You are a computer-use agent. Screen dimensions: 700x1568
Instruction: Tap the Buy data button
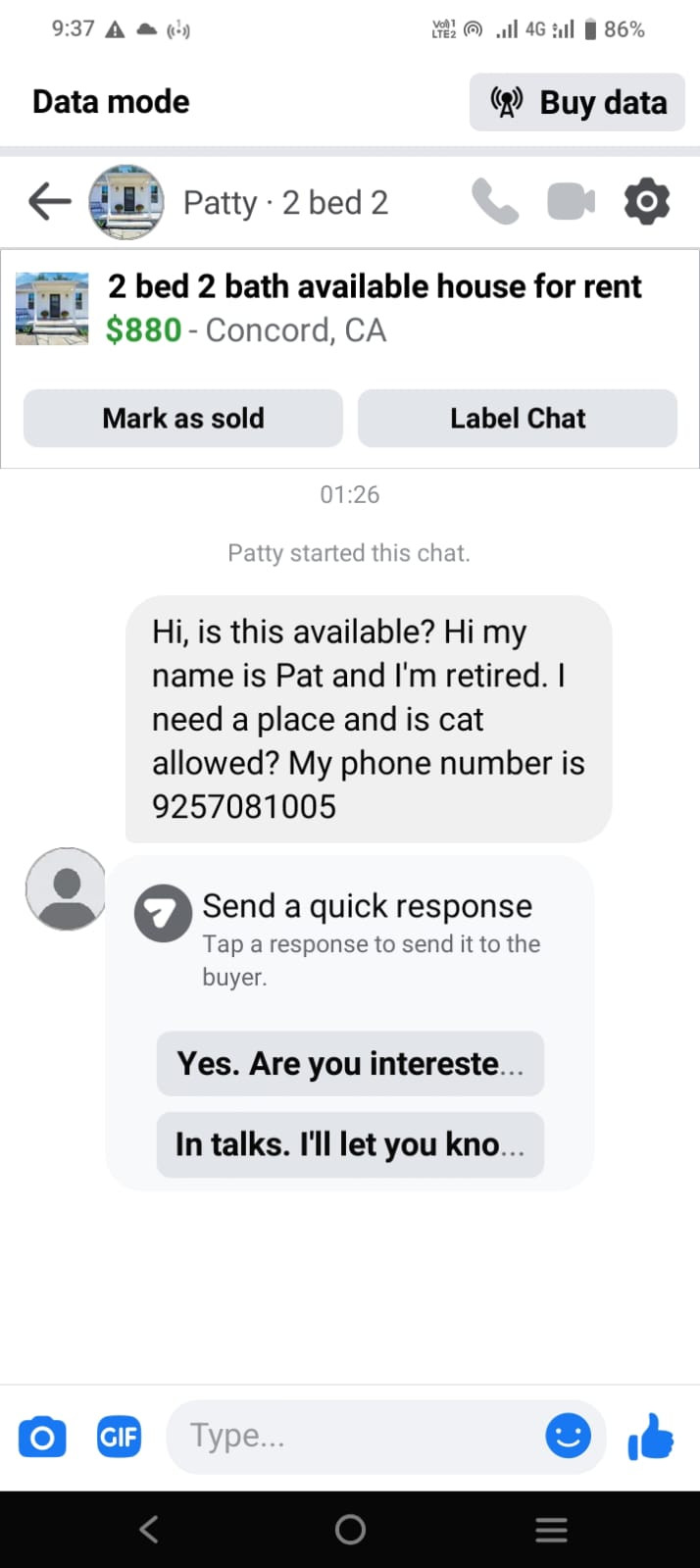[576, 102]
